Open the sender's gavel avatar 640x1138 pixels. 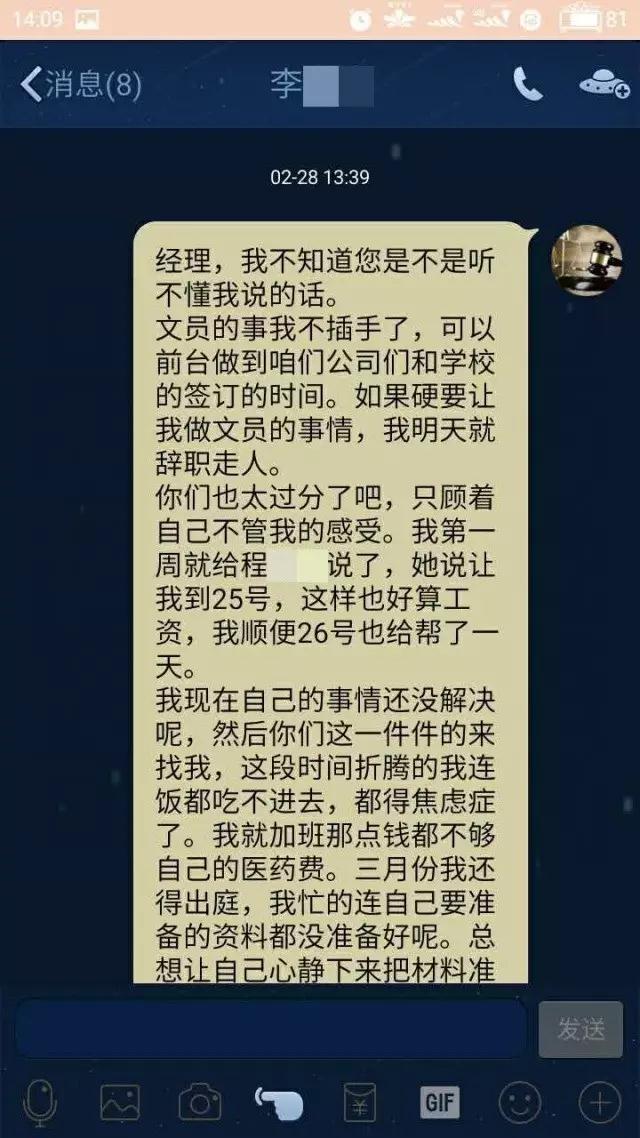point(587,260)
